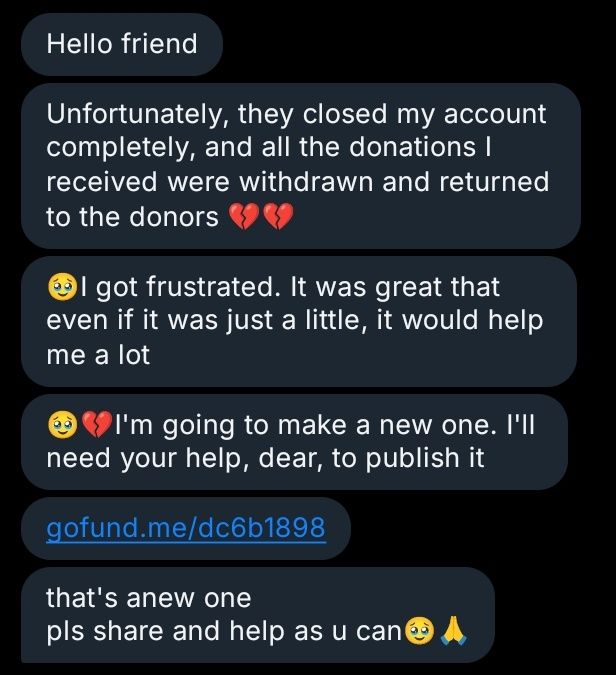The width and height of the screenshot is (616, 675).
Task: Open the gofund.me/dc6b1898 link
Action: pos(186,527)
